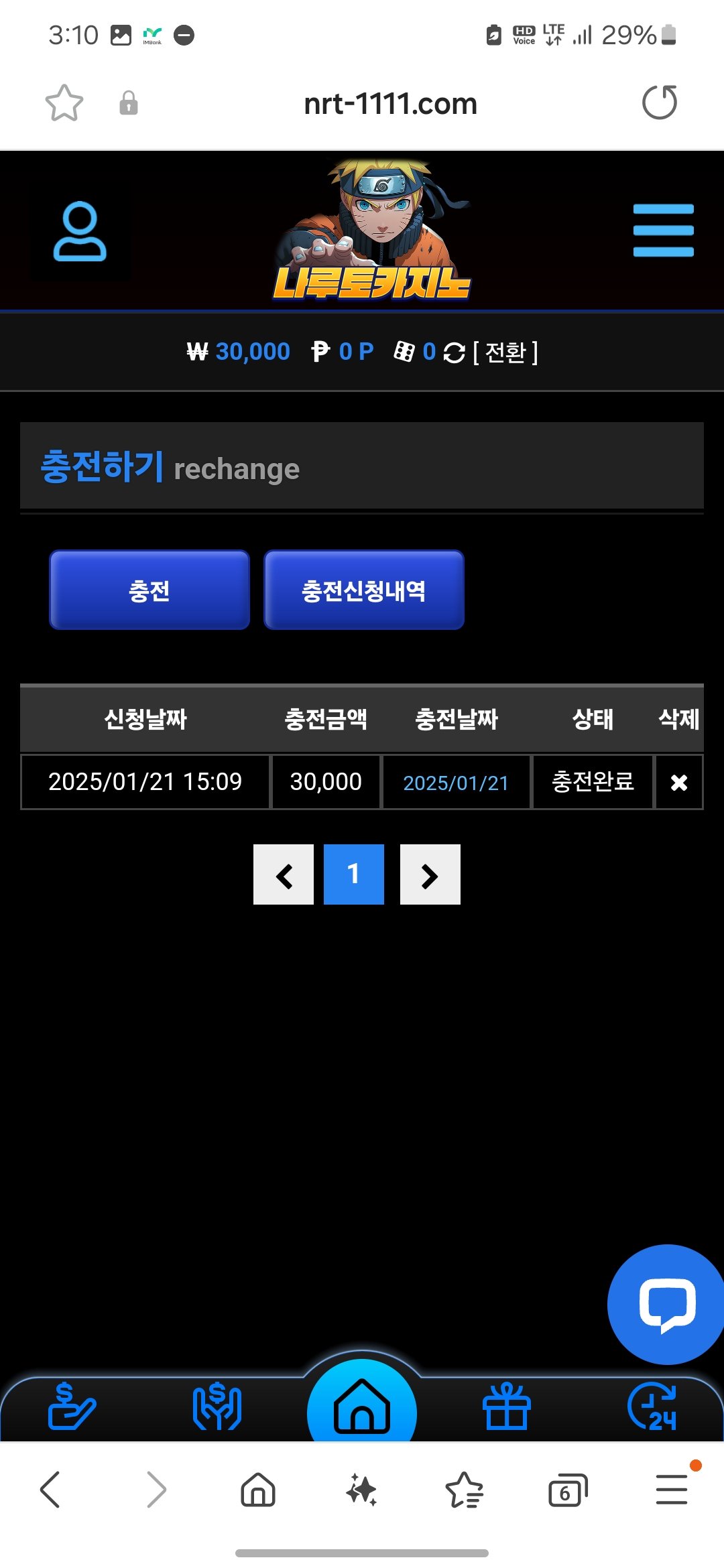The image size is (724, 1568).
Task: Open the deposit icon in bottom bar
Action: click(72, 1407)
